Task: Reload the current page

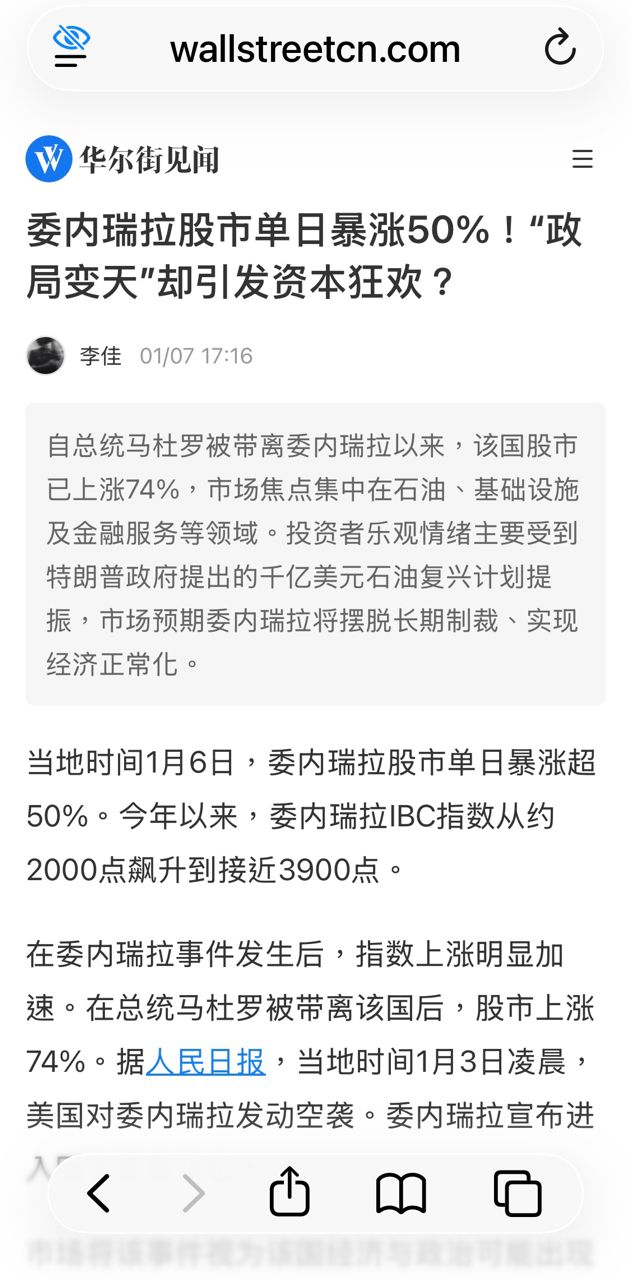Action: coord(559,48)
